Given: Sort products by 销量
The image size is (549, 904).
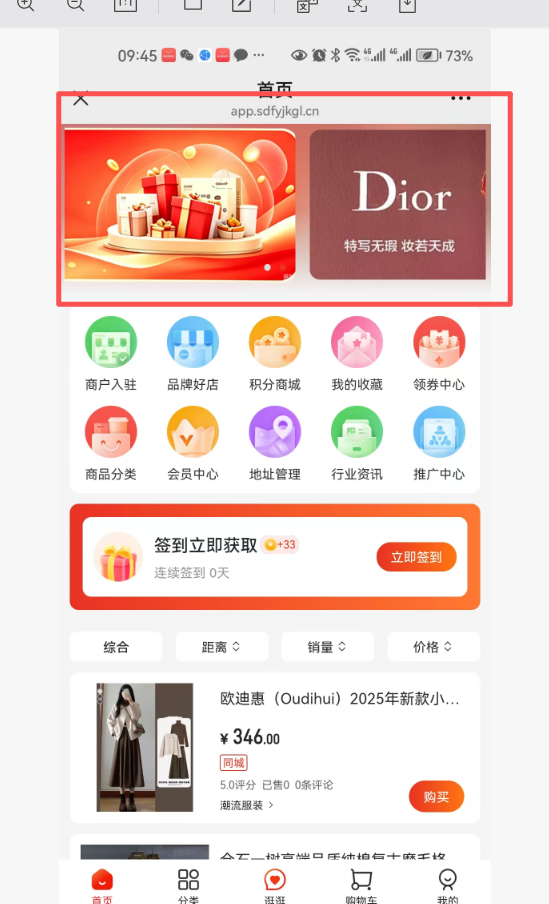Looking at the screenshot, I should (x=327, y=647).
